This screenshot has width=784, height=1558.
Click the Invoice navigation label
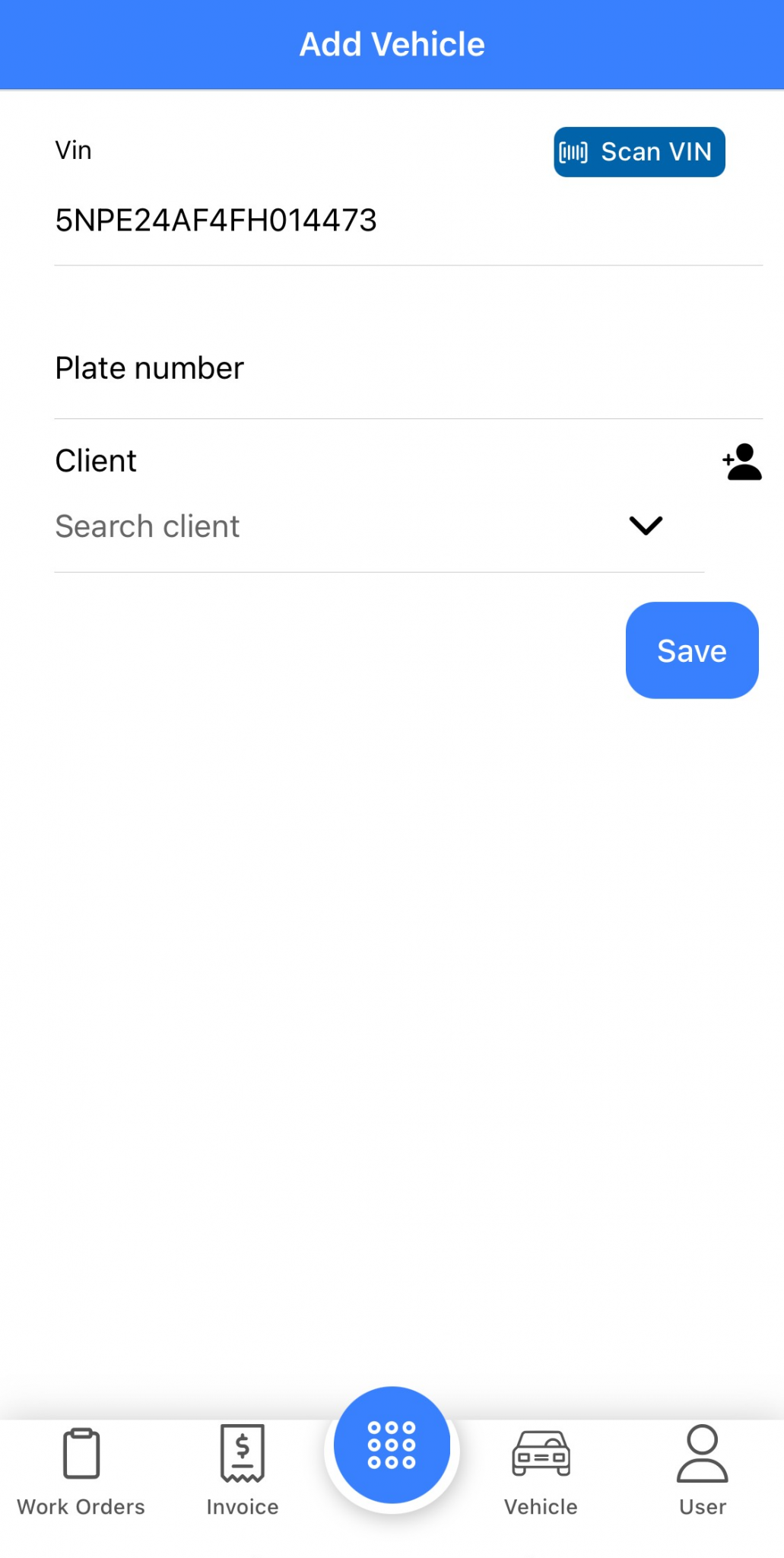point(243,1506)
